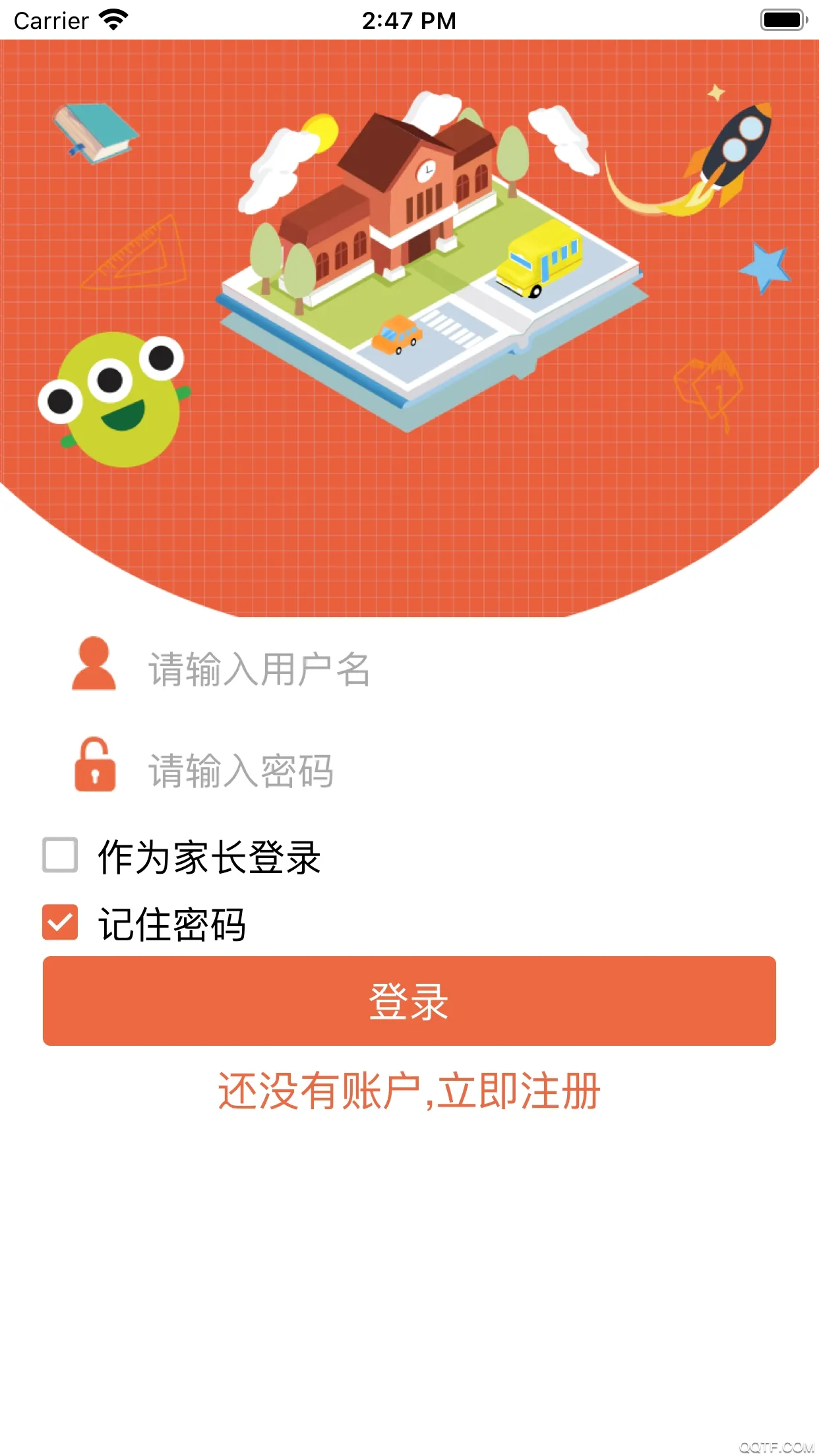Click the Wi-Fi status indicator

(112, 20)
